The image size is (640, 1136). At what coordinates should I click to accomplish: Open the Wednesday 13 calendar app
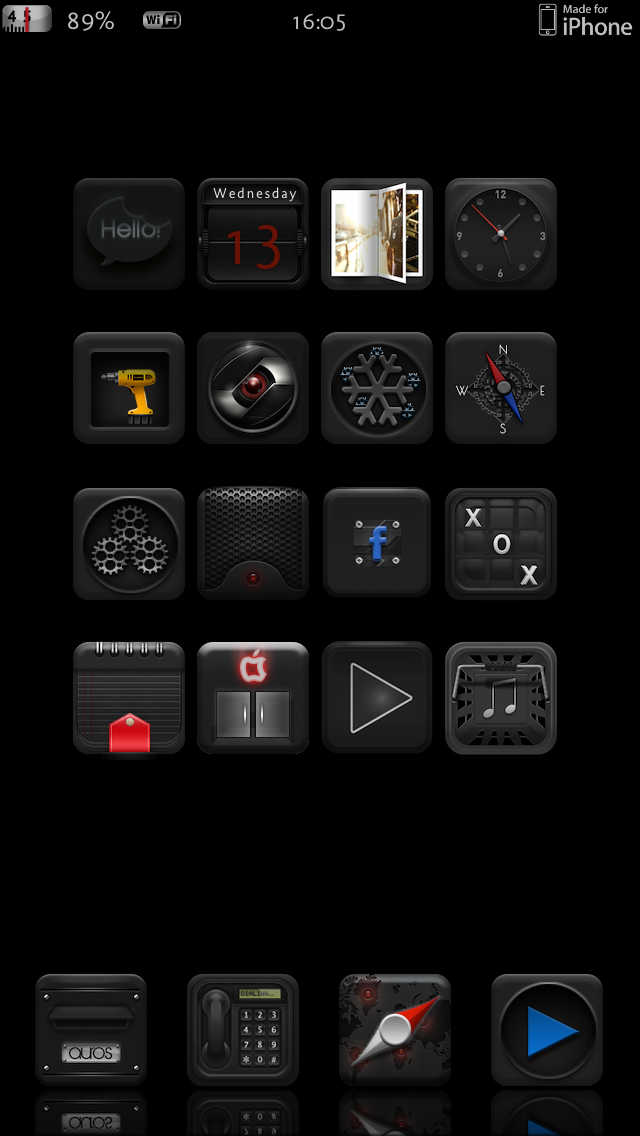pyautogui.click(x=253, y=234)
